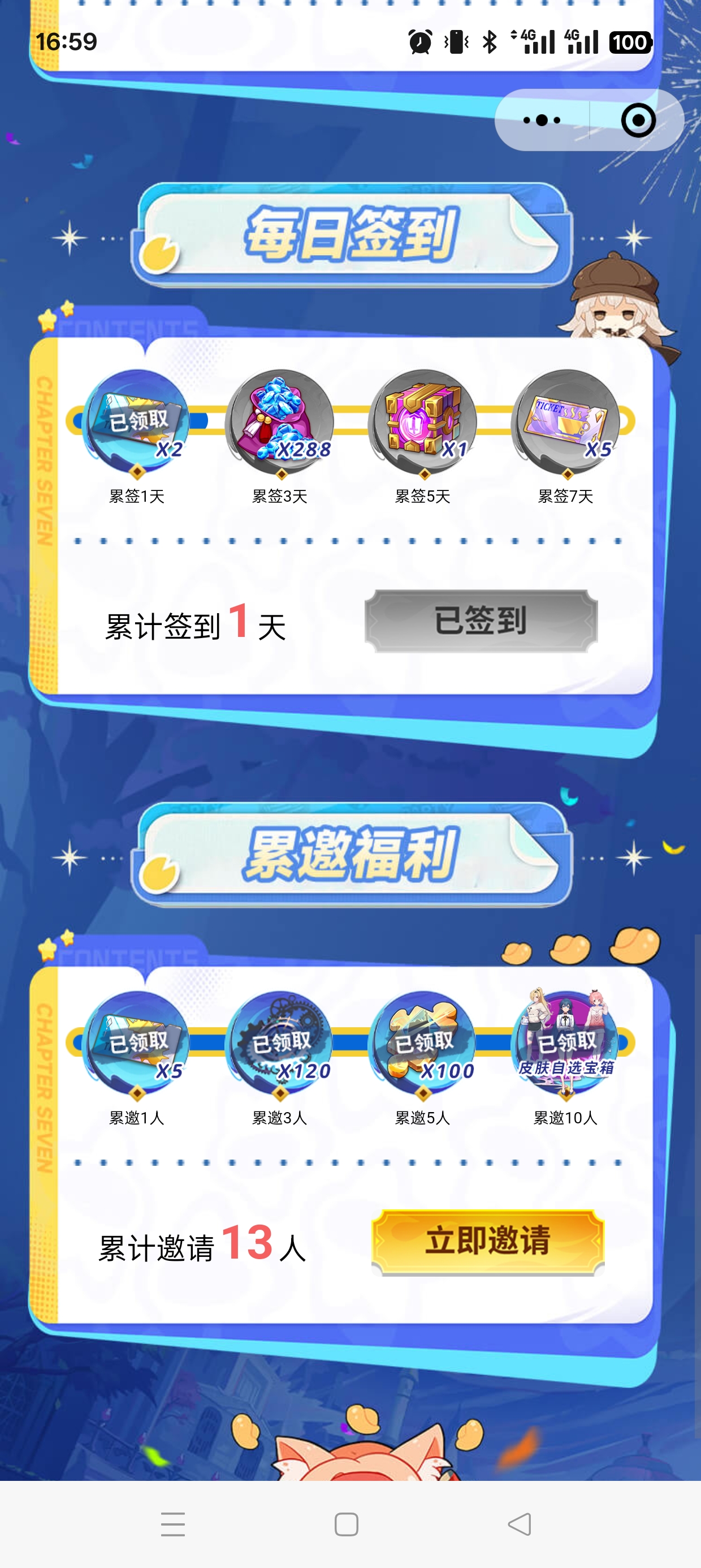The image size is (701, 1568).
Task: Open recent apps from the navigation bar
Action: click(x=173, y=1523)
